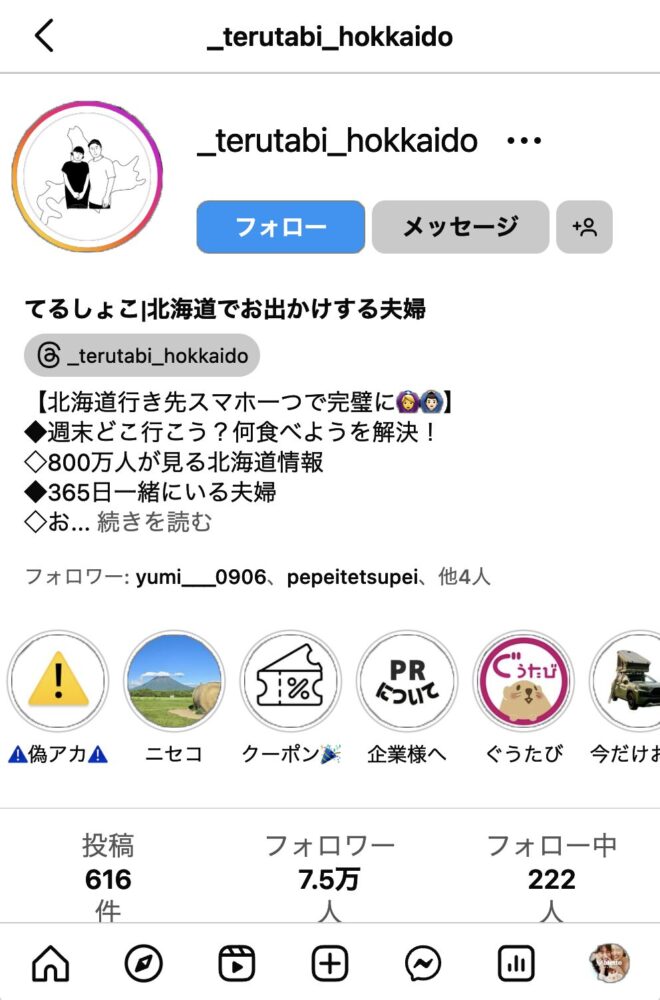Open the three-dot options menu

point(524,142)
